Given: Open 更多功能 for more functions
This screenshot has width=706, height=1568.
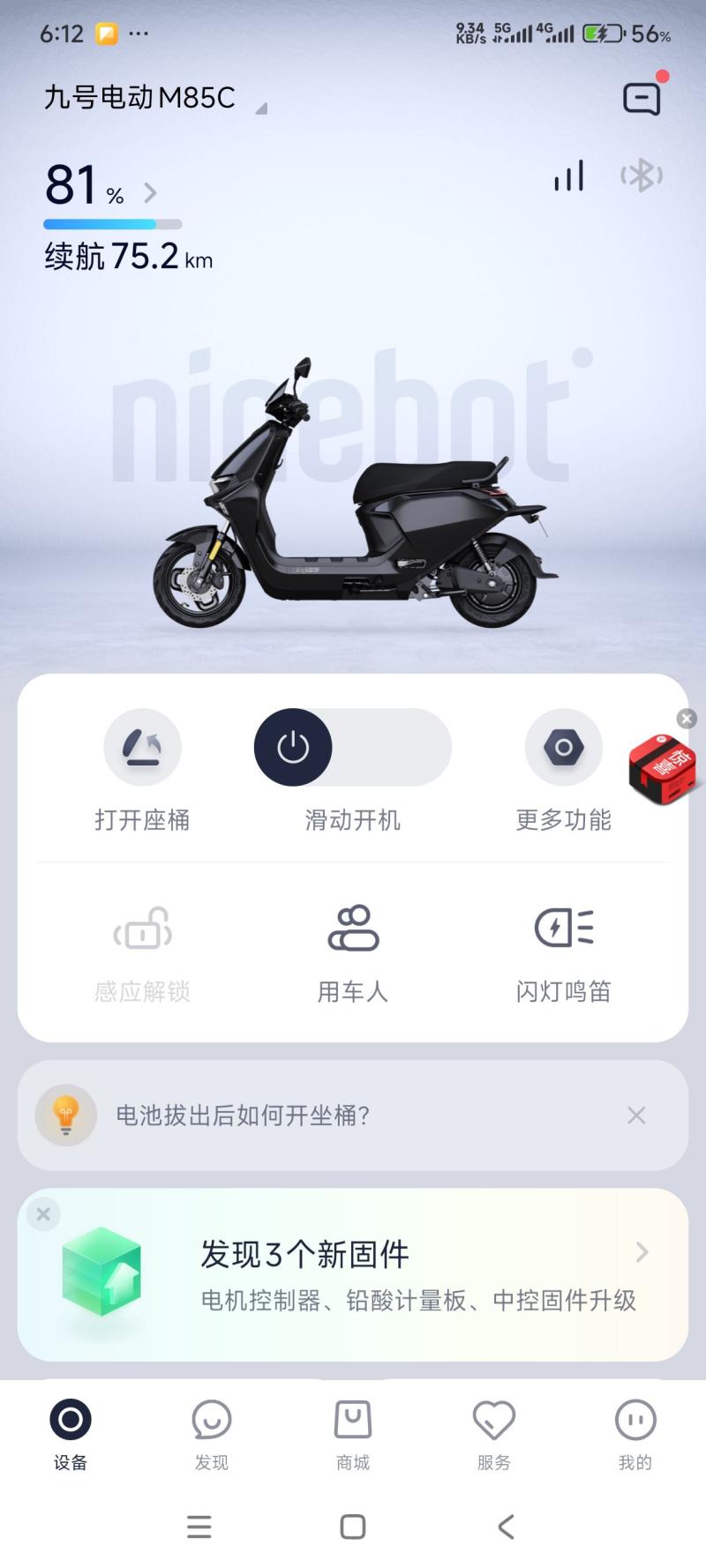Looking at the screenshot, I should (x=564, y=748).
